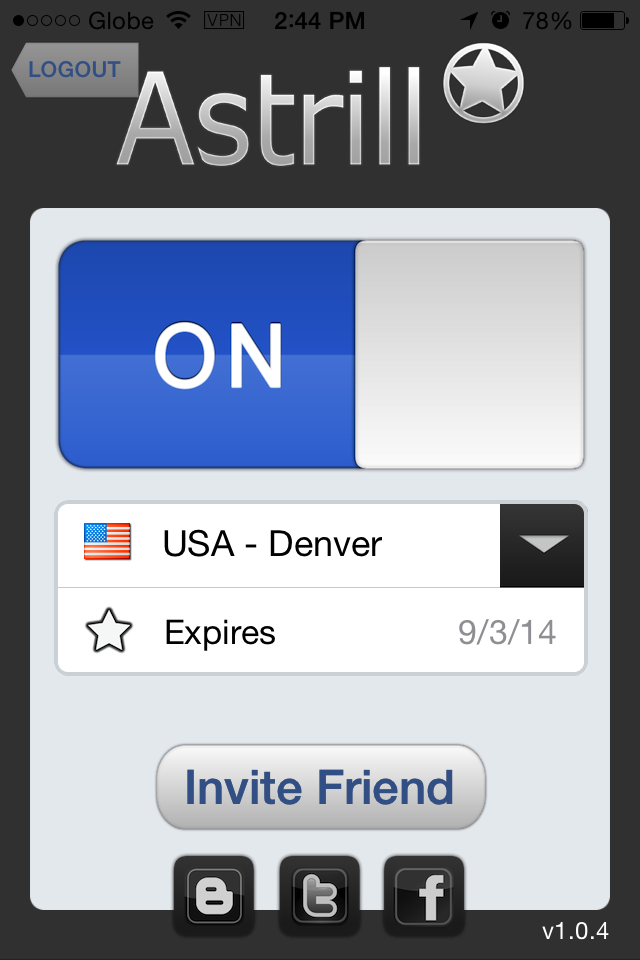
Task: Open the Twitter icon
Action: coord(319,895)
